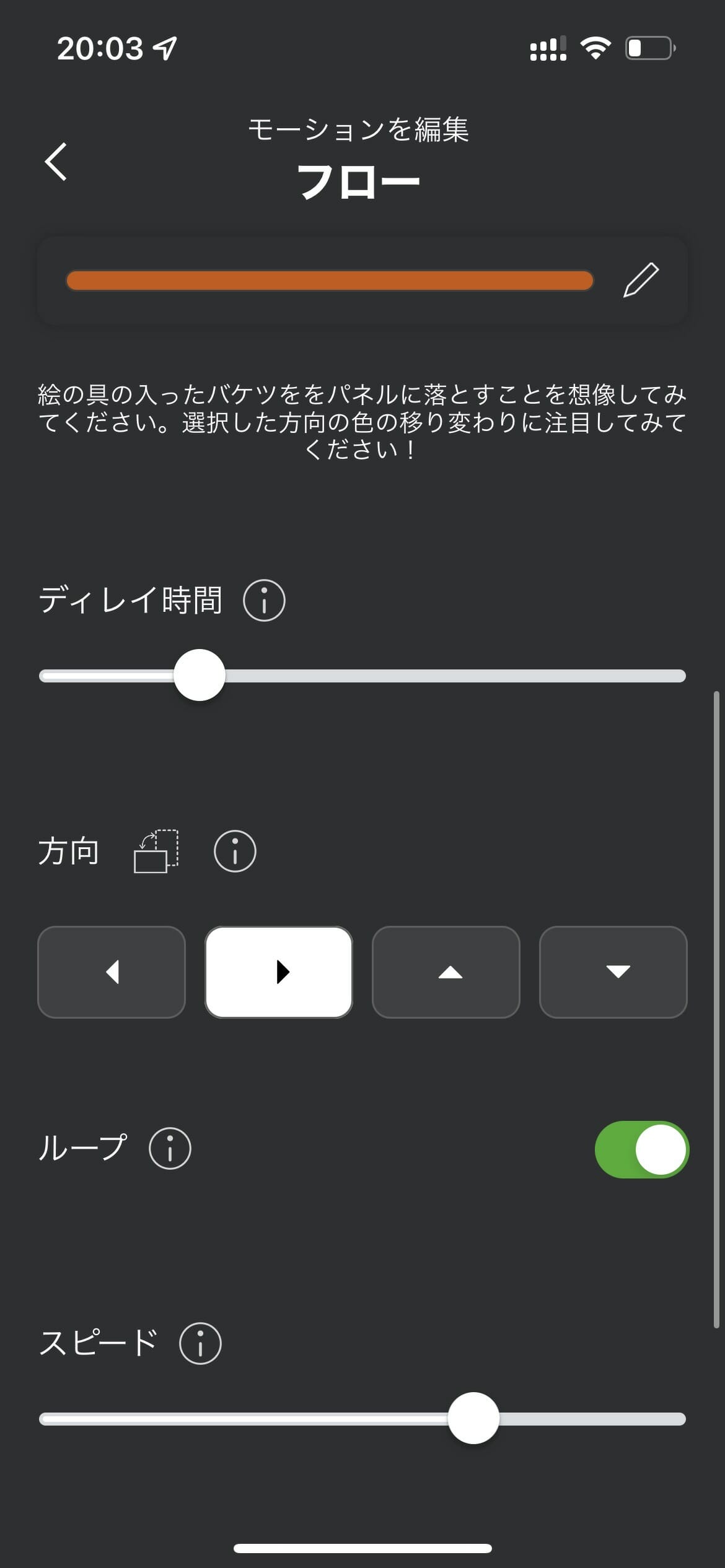Tap the スピード slider handle

coord(473,1418)
